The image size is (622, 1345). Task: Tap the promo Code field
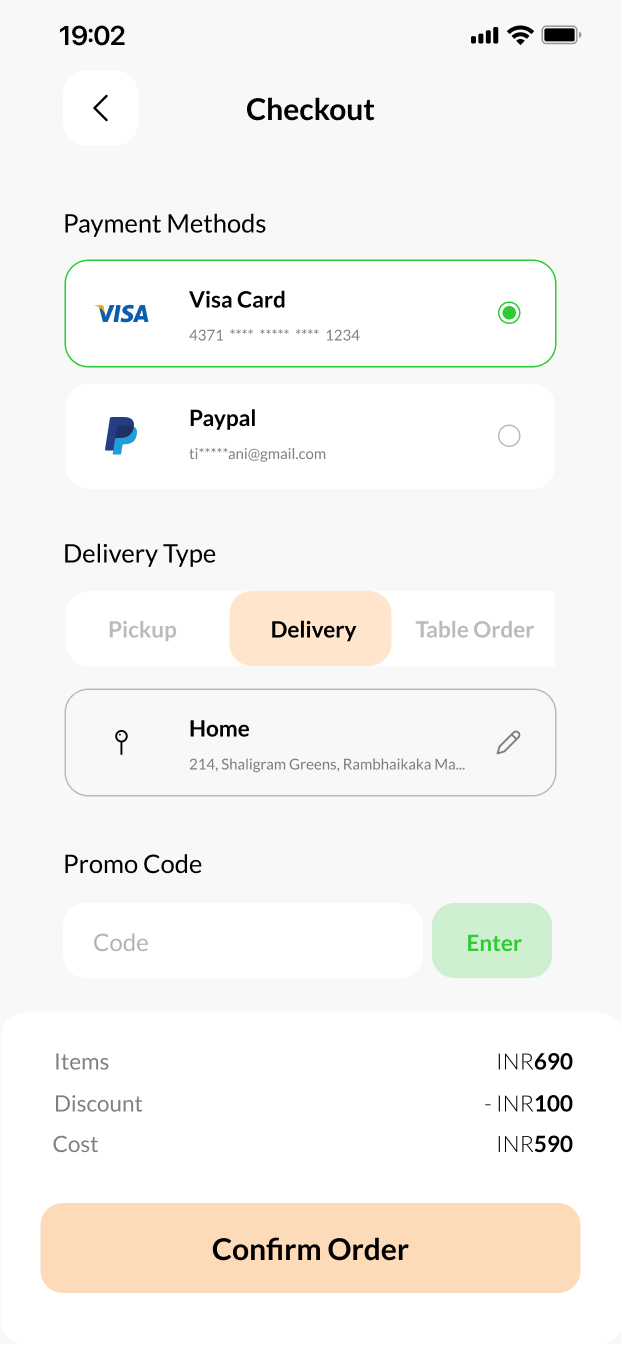click(x=242, y=941)
